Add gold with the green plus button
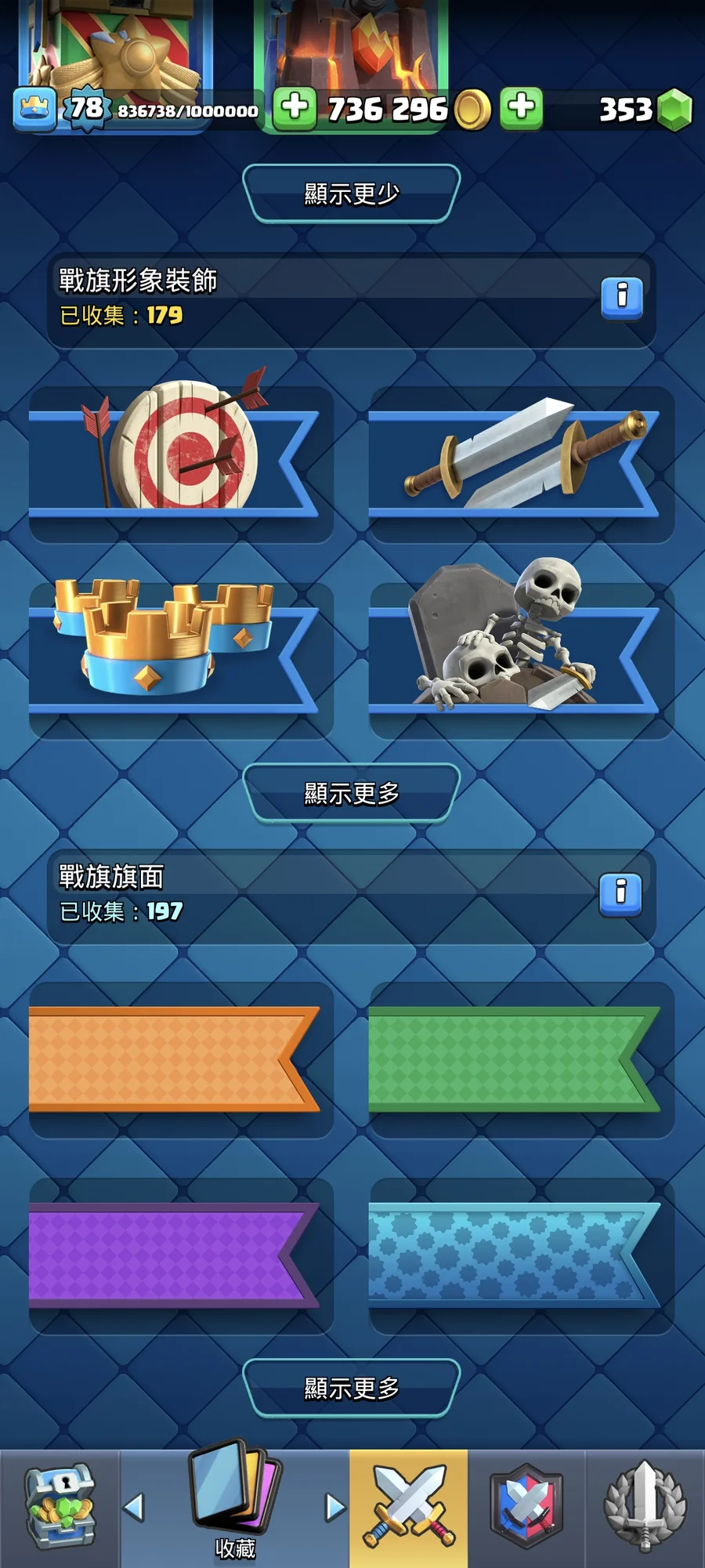This screenshot has width=705, height=1568. tap(295, 107)
